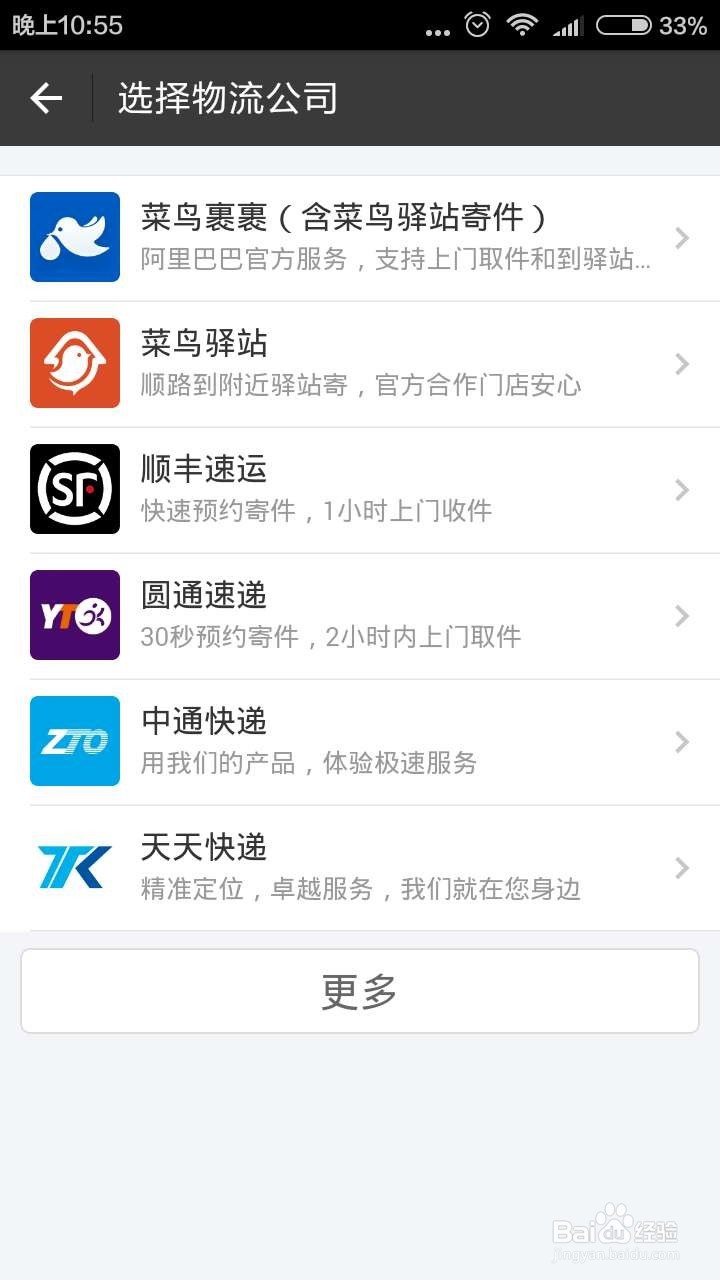Select 菜鸟裹裹 (含菜鸟驿站寄件)
Image resolution: width=720 pixels, height=1280 pixels.
[360, 238]
